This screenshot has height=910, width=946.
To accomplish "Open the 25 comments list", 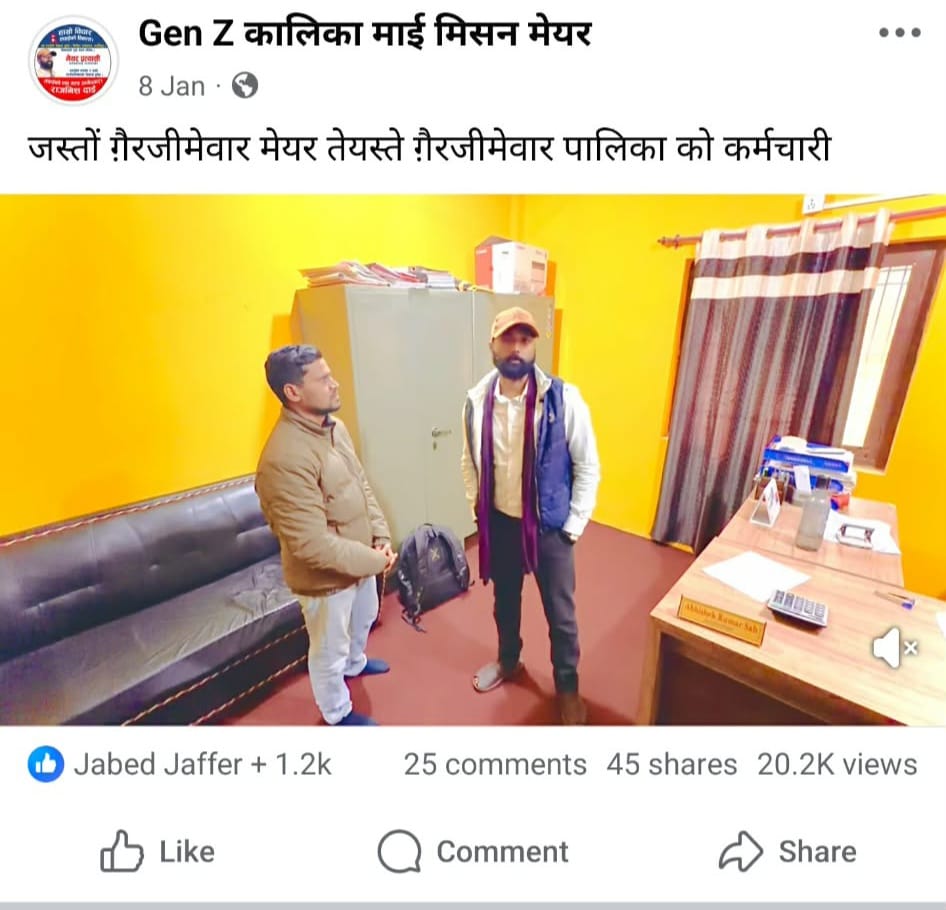I will click(495, 765).
